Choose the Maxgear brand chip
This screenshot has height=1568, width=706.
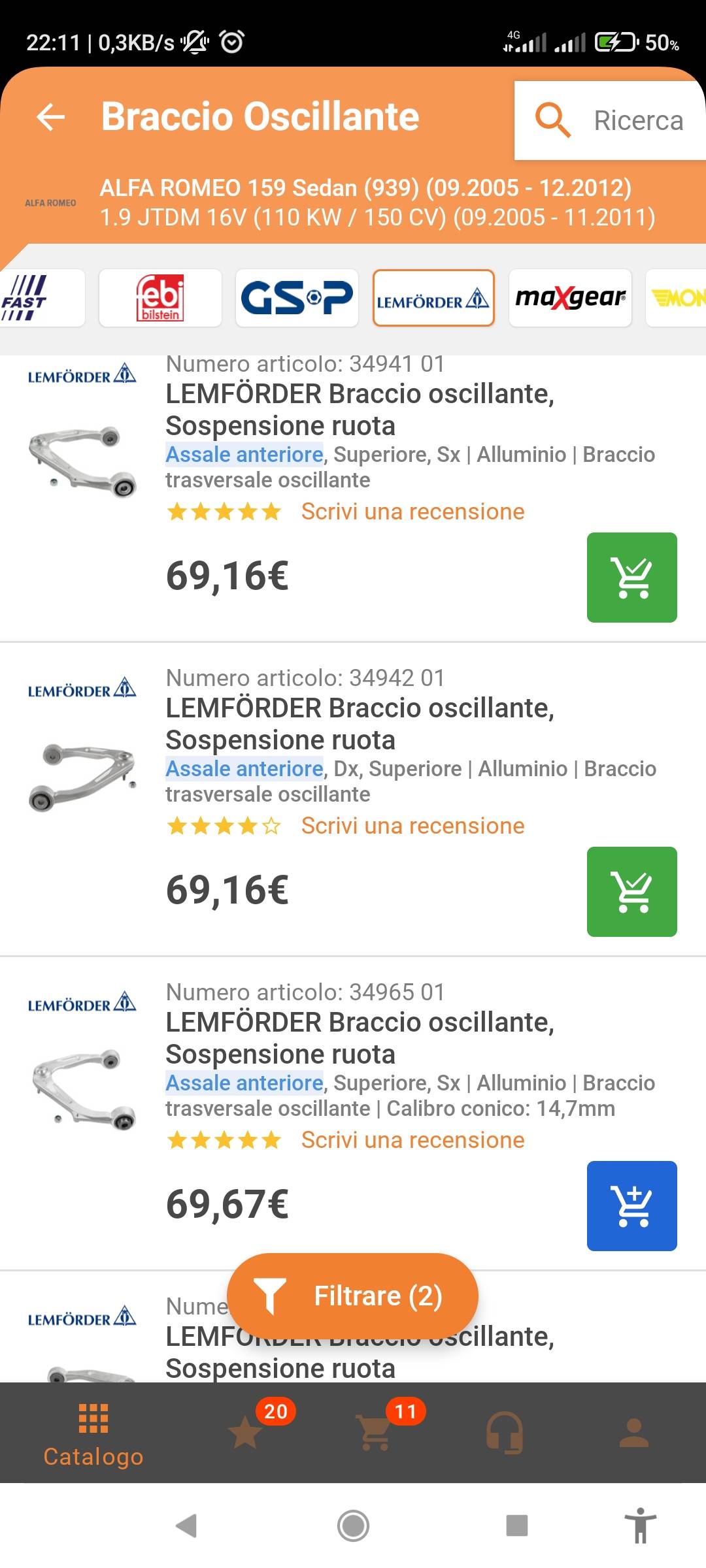(x=570, y=298)
